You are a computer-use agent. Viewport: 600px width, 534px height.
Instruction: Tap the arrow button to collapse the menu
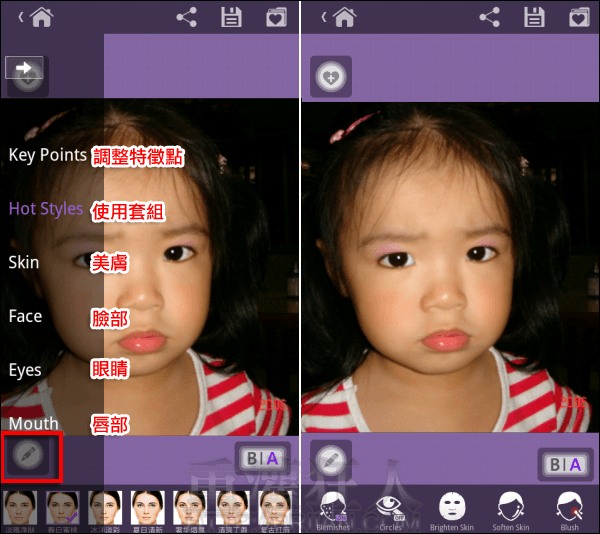(x=24, y=70)
